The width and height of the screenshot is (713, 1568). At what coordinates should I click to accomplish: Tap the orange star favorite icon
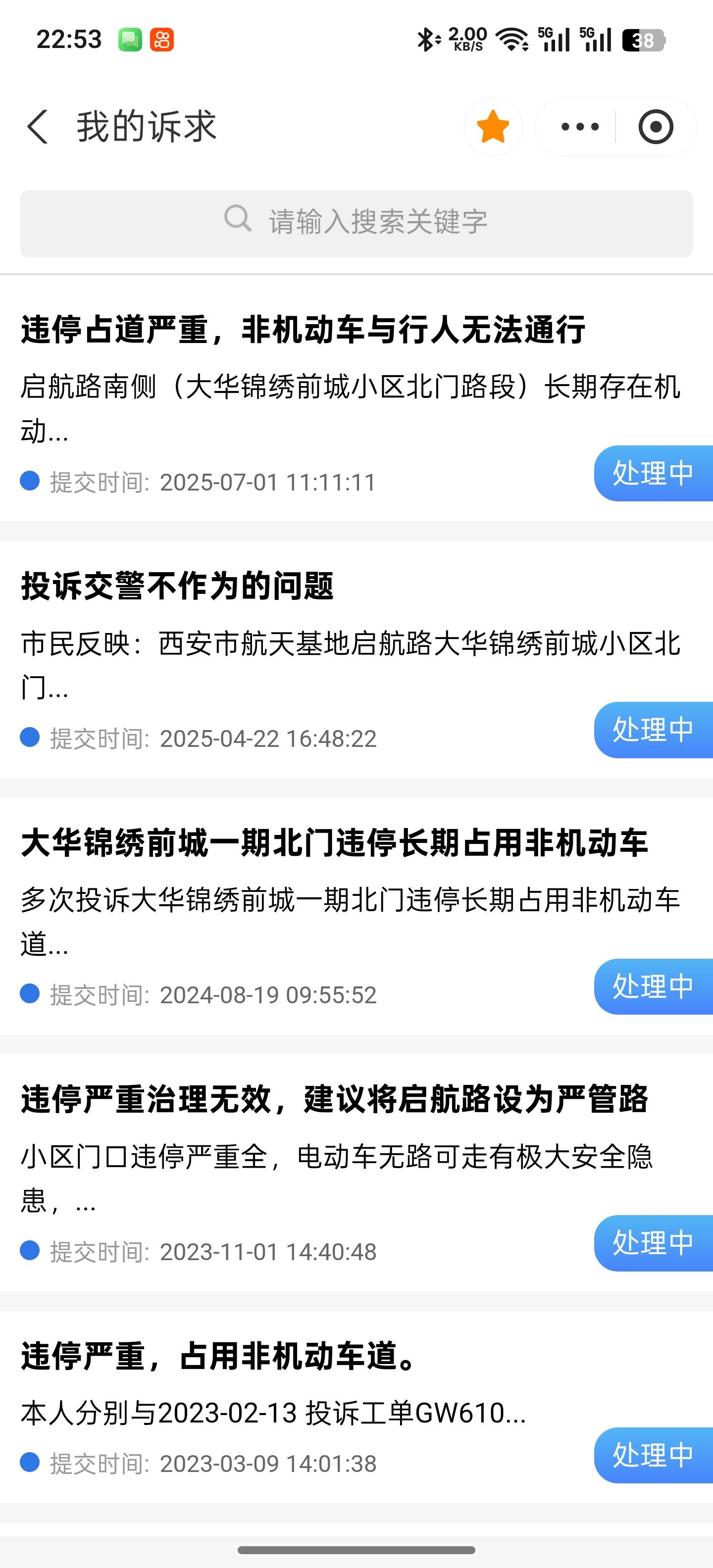coord(493,127)
